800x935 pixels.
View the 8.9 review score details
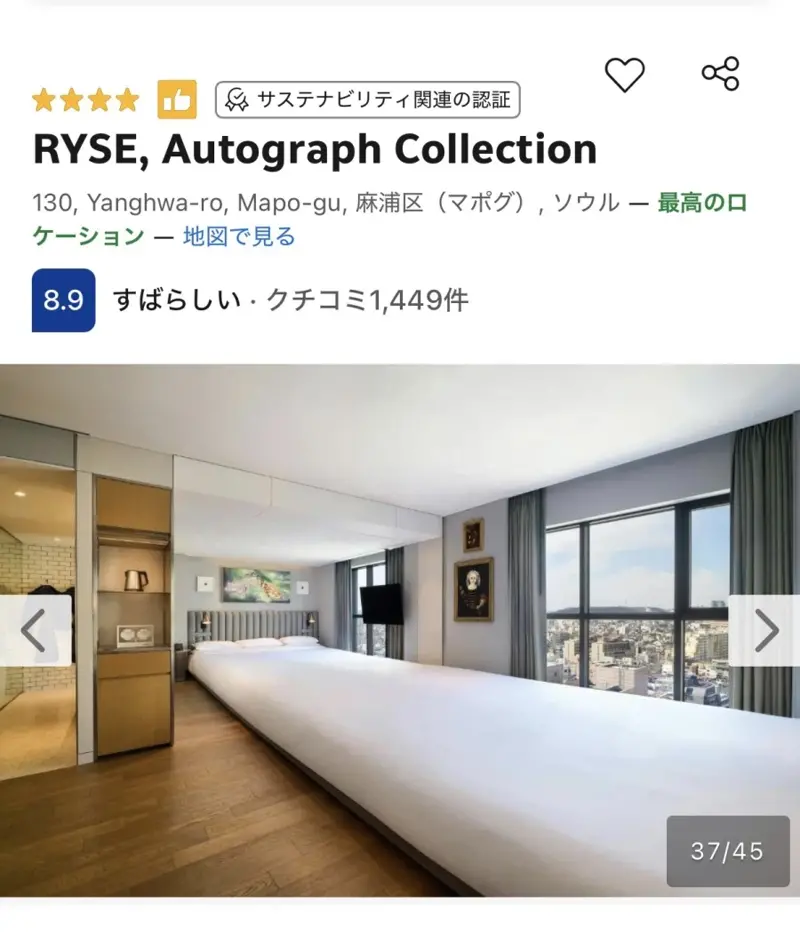[x=64, y=300]
